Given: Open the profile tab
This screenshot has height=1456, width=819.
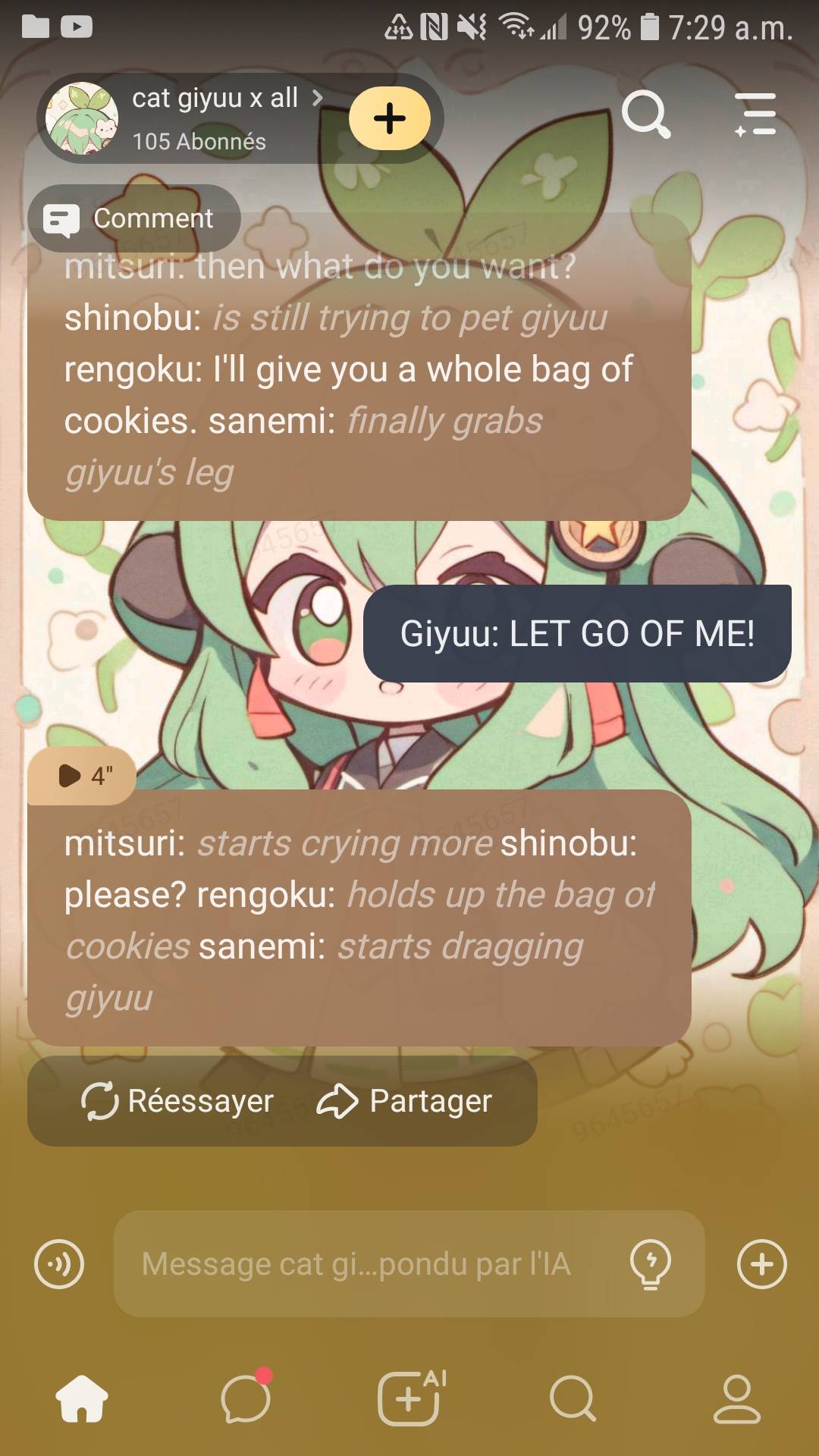Looking at the screenshot, I should [x=736, y=1398].
